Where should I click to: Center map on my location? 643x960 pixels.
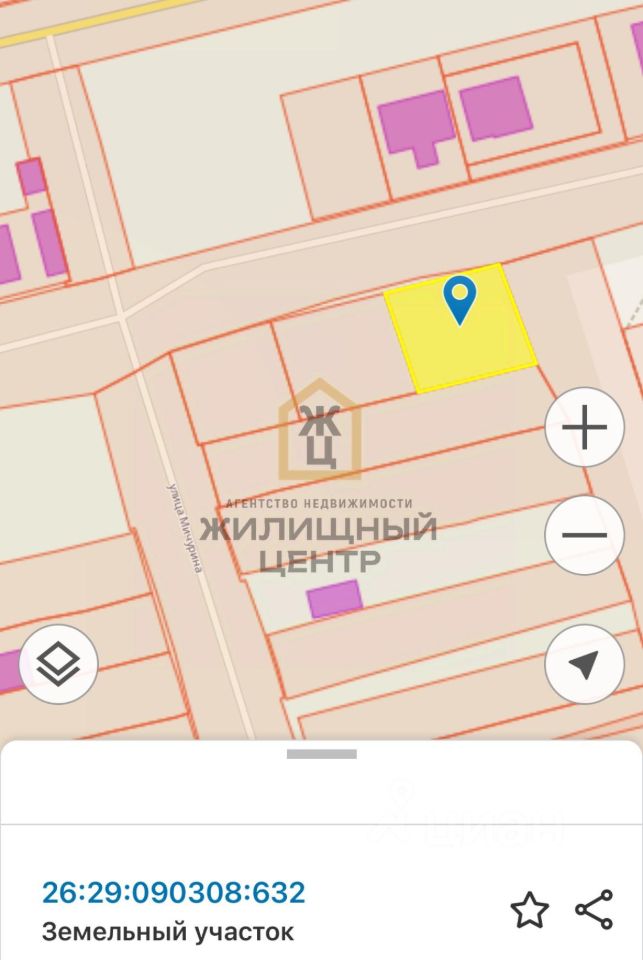pyautogui.click(x=585, y=665)
